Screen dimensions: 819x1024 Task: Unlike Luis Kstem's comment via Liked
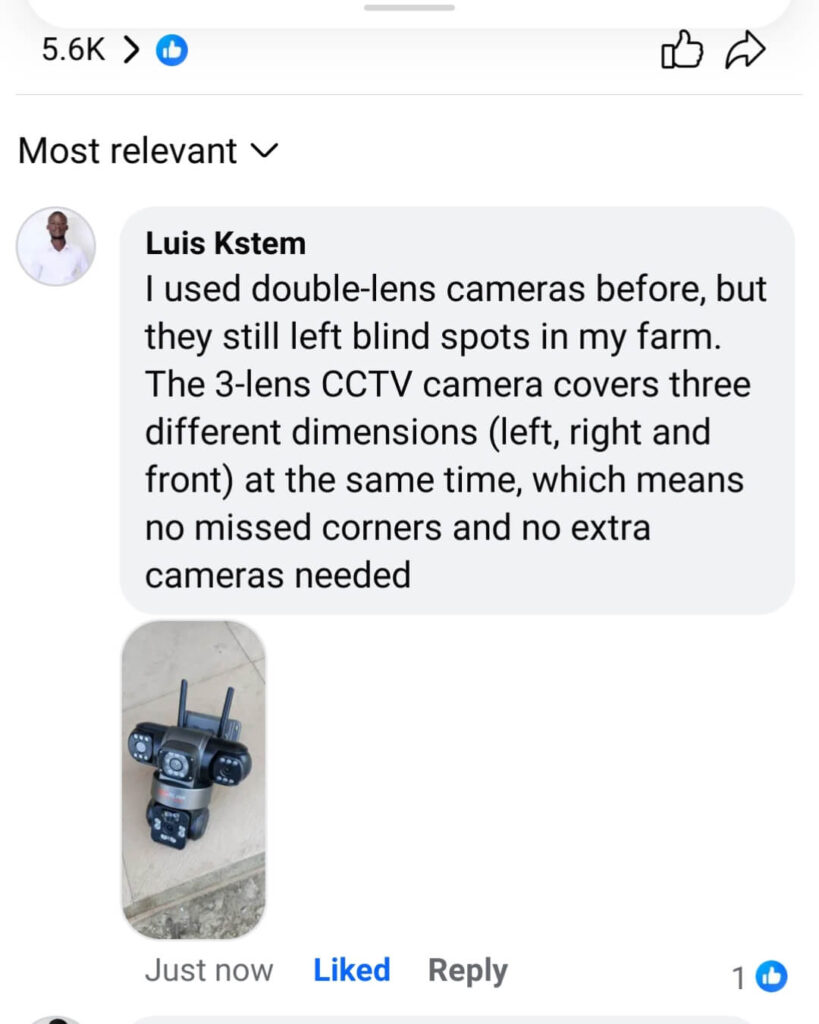(351, 970)
